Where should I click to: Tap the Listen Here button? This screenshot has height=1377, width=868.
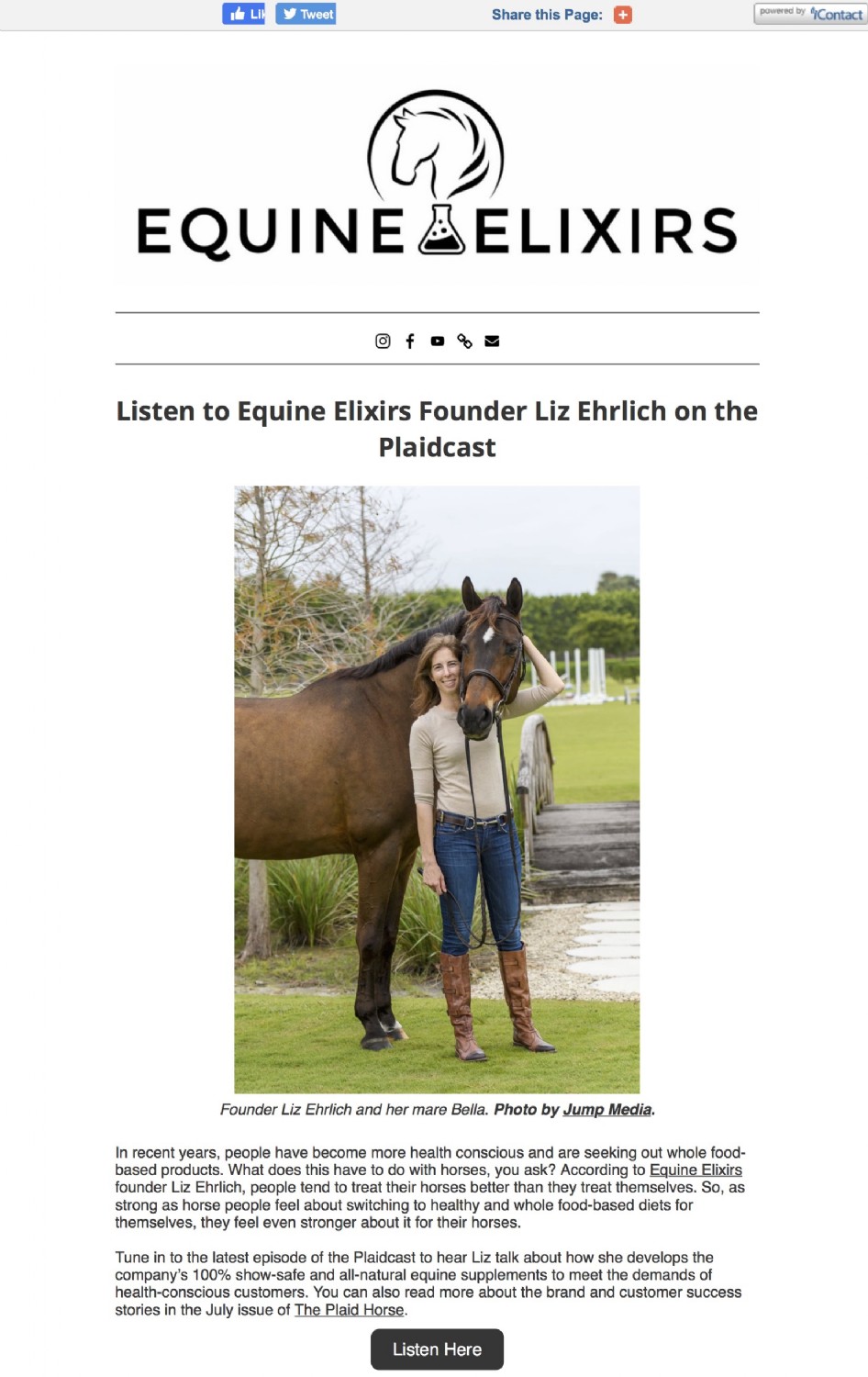point(437,1349)
